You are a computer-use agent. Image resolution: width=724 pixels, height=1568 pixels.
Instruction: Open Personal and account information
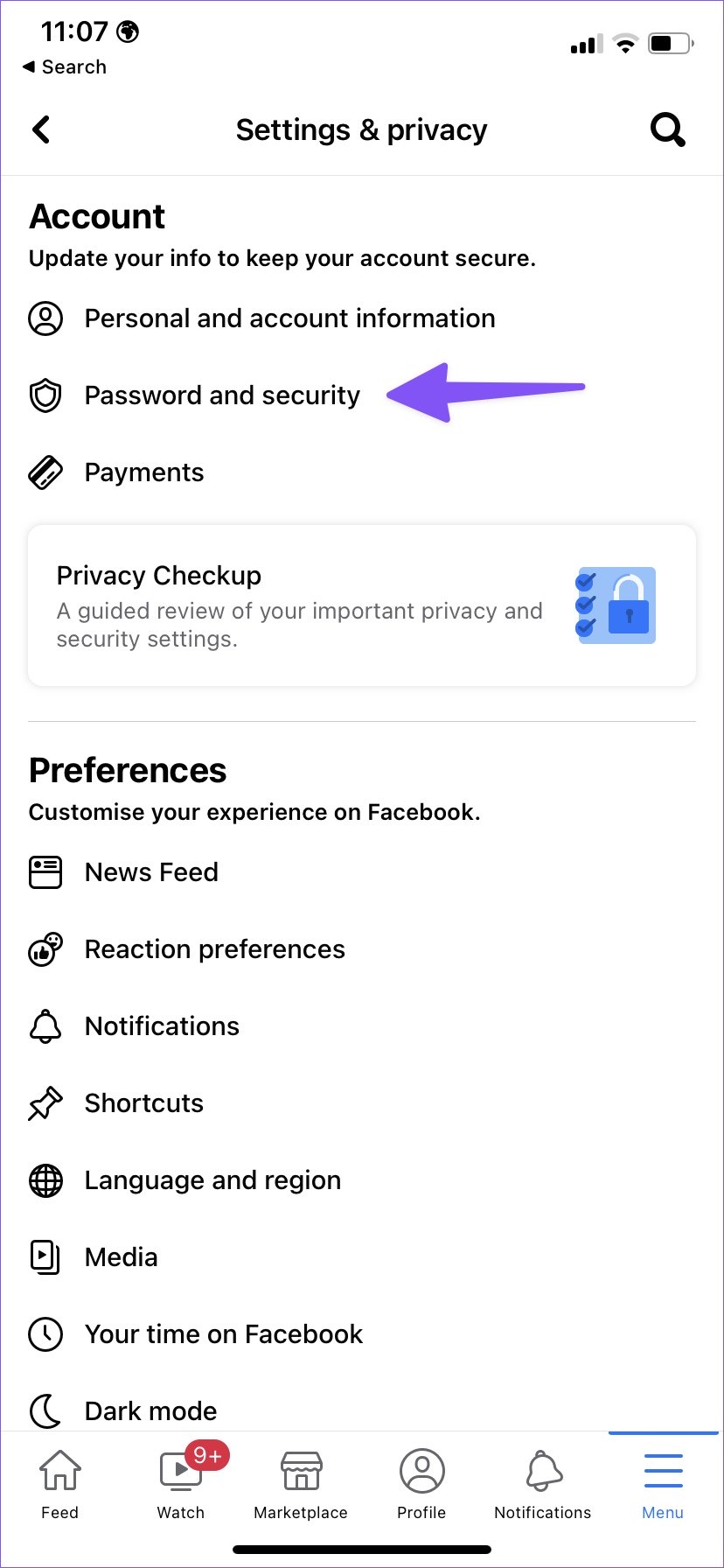tap(362, 318)
